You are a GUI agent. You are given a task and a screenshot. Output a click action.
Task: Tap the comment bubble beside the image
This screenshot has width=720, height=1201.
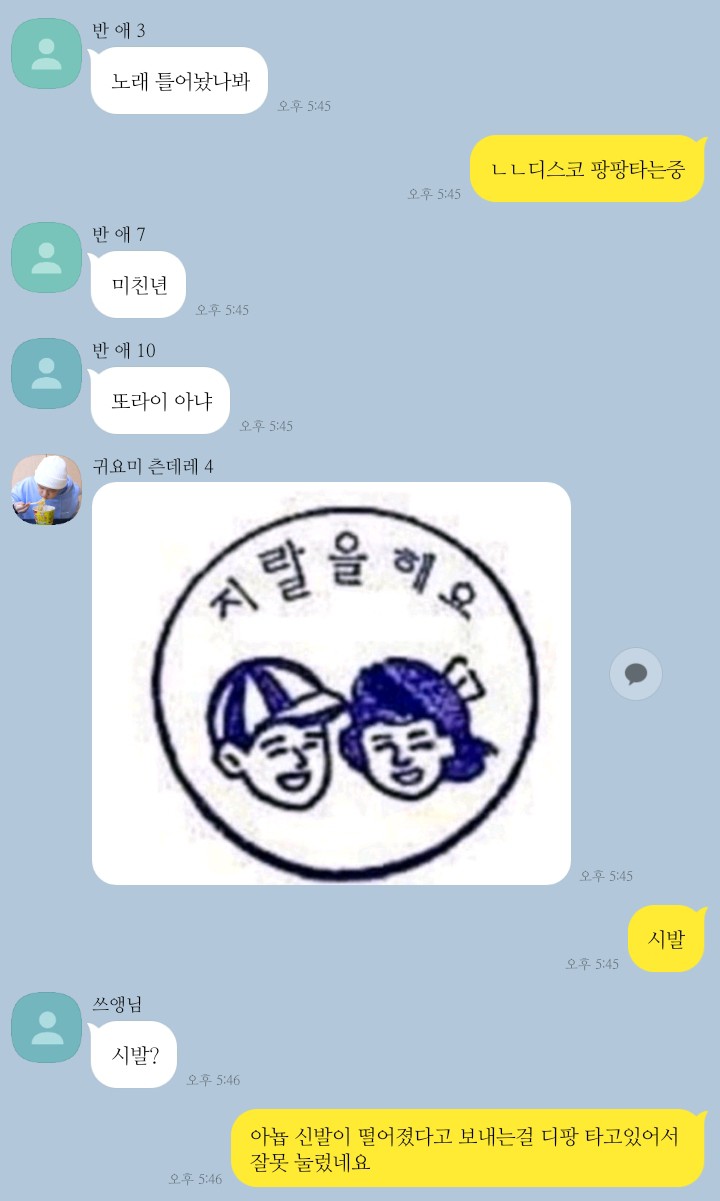pos(636,674)
